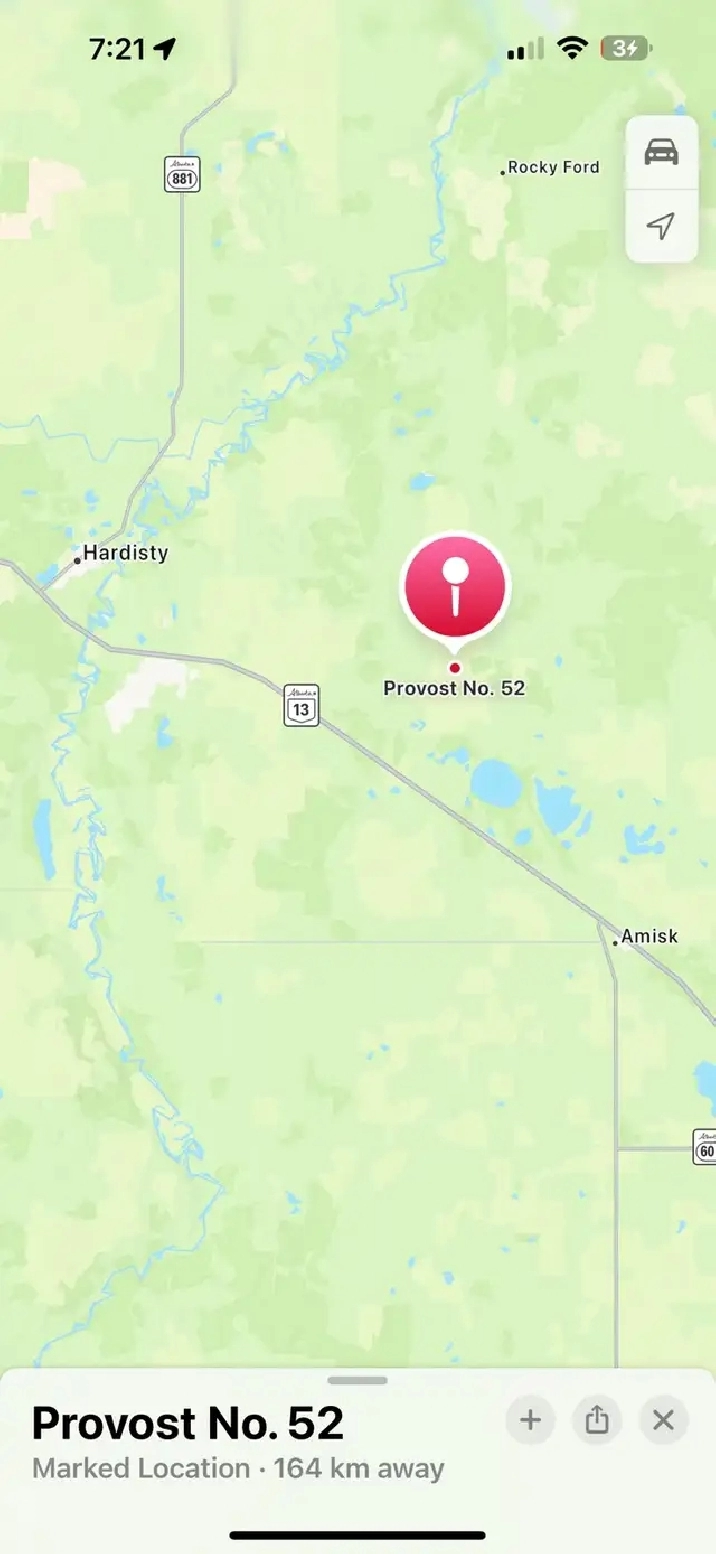Screen dimensions: 716x1554
Task: Close the Provost No. 52 card
Action: click(663, 1420)
